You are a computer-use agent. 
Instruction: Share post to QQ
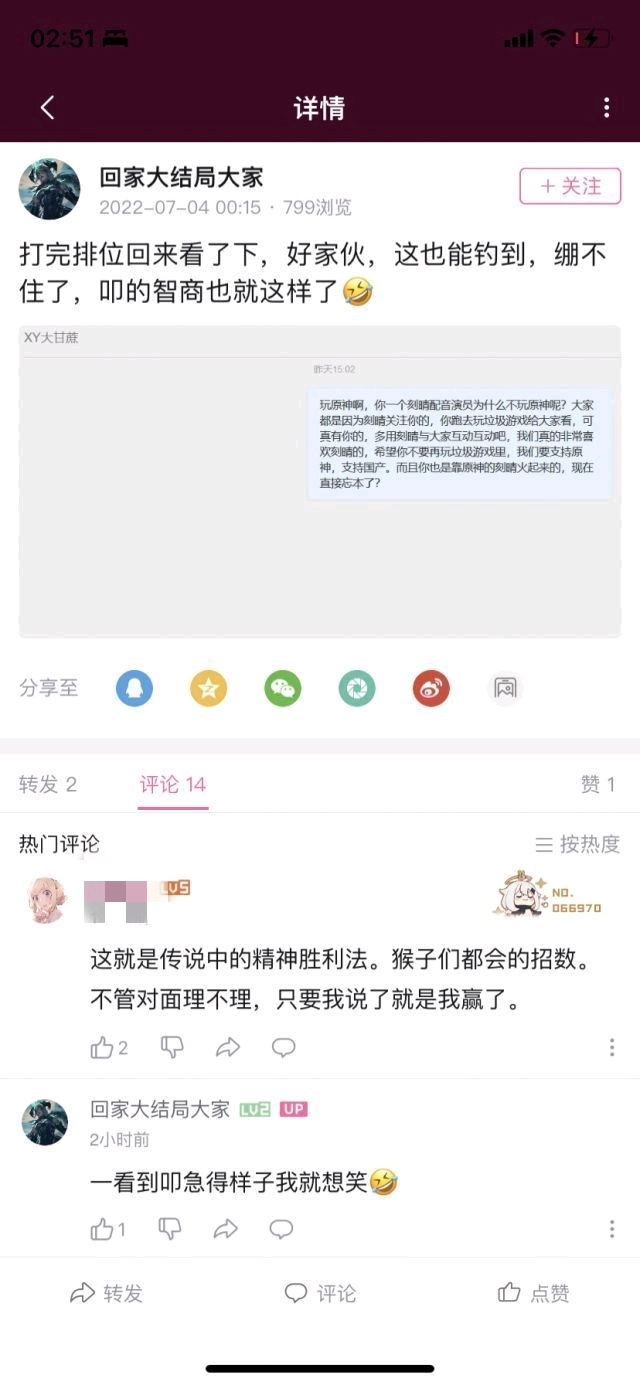tap(134, 688)
